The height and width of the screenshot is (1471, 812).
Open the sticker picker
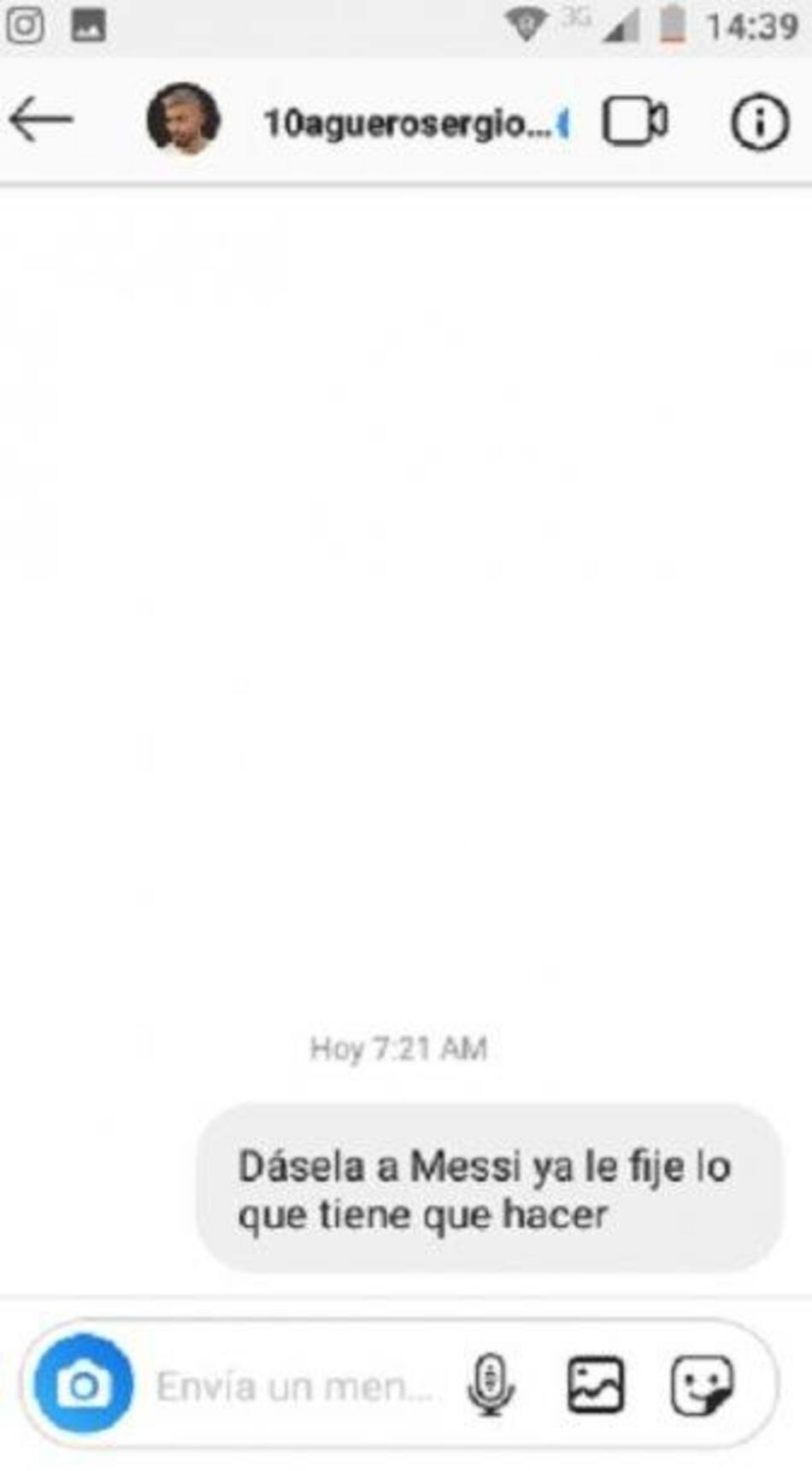[x=702, y=1384]
